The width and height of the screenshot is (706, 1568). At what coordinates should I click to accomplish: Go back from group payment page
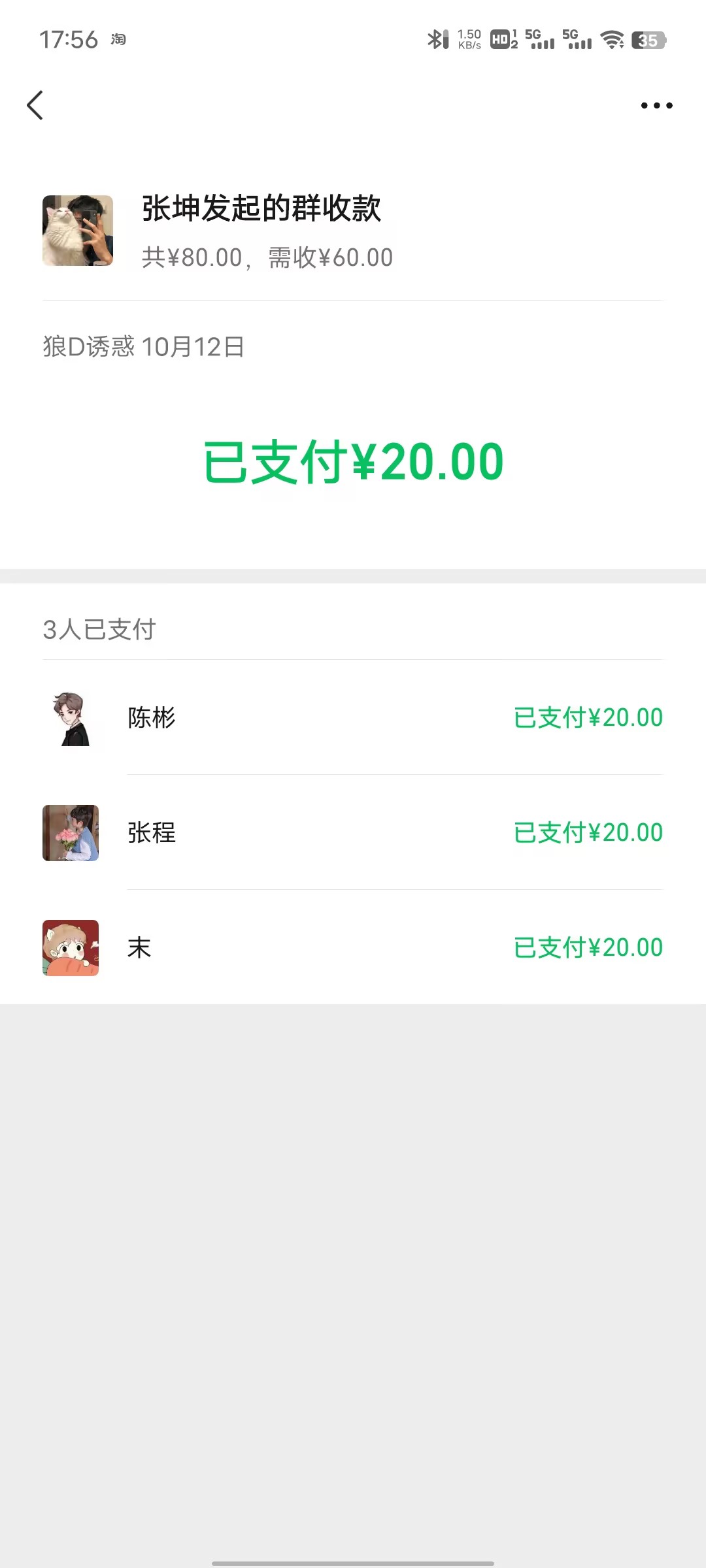(x=35, y=105)
